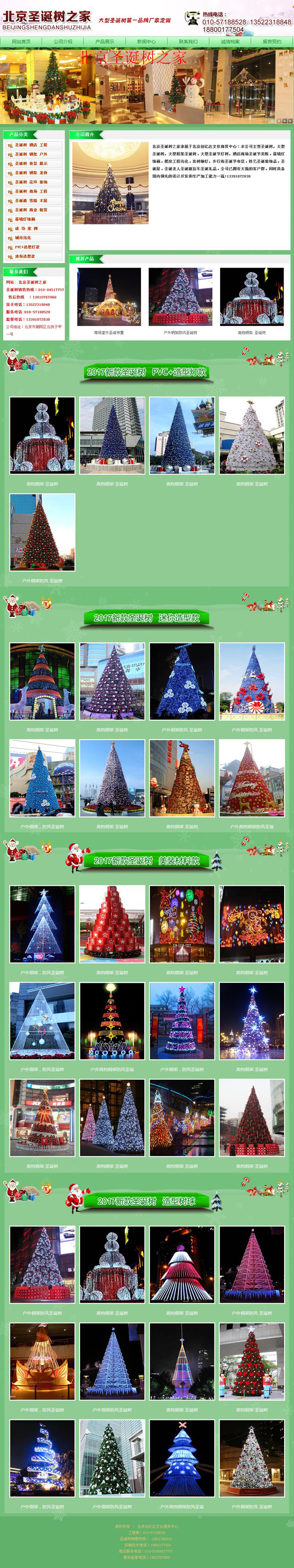Open the 诚信档案 nav item
Screen dimensions: 294x1568
pyautogui.click(x=230, y=41)
